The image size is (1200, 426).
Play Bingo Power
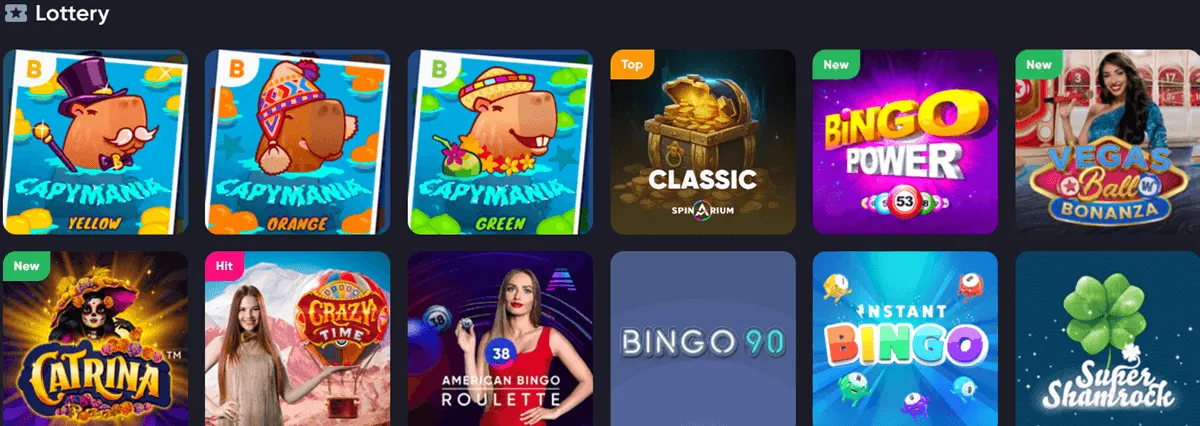[x=904, y=141]
